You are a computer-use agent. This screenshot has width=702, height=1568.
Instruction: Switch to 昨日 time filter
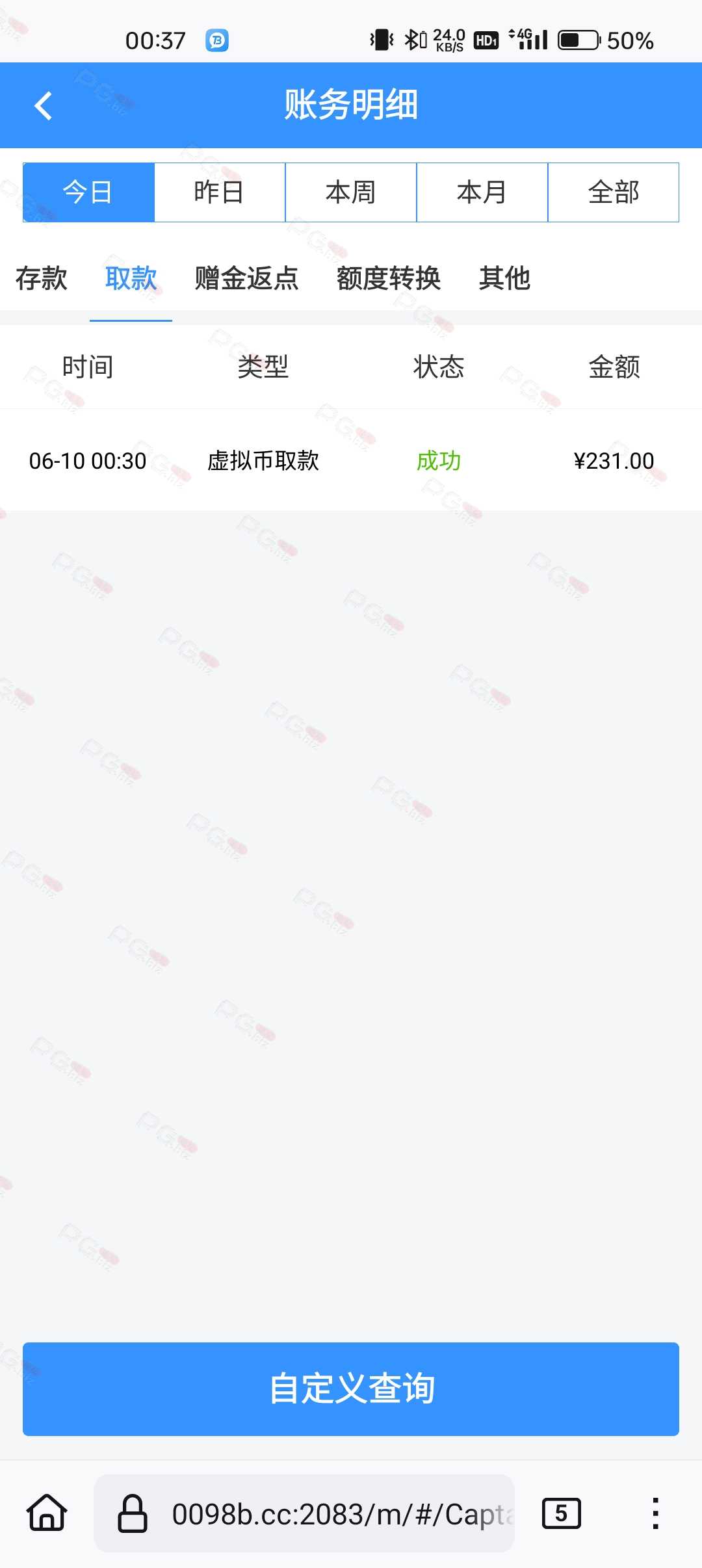(220, 192)
